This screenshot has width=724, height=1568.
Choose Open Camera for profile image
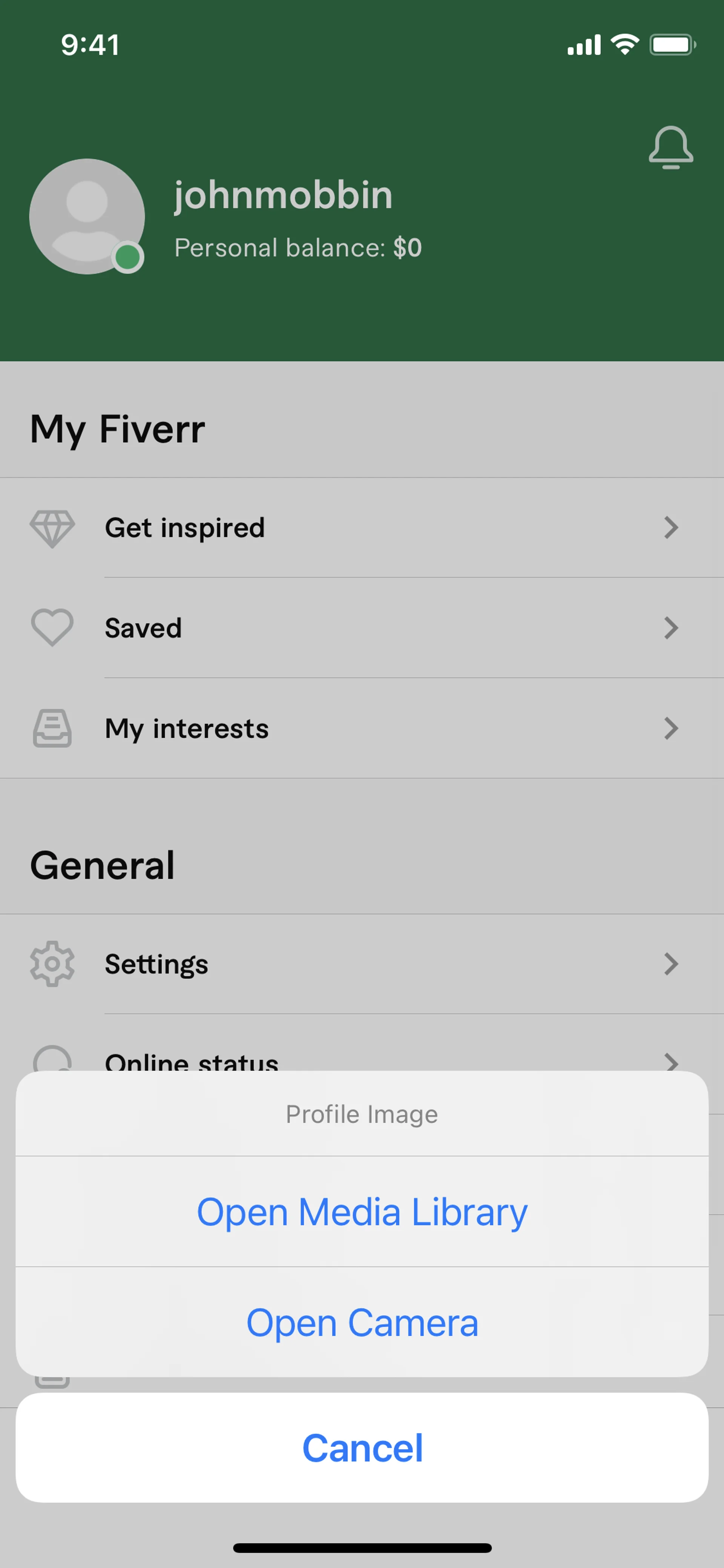(362, 1323)
